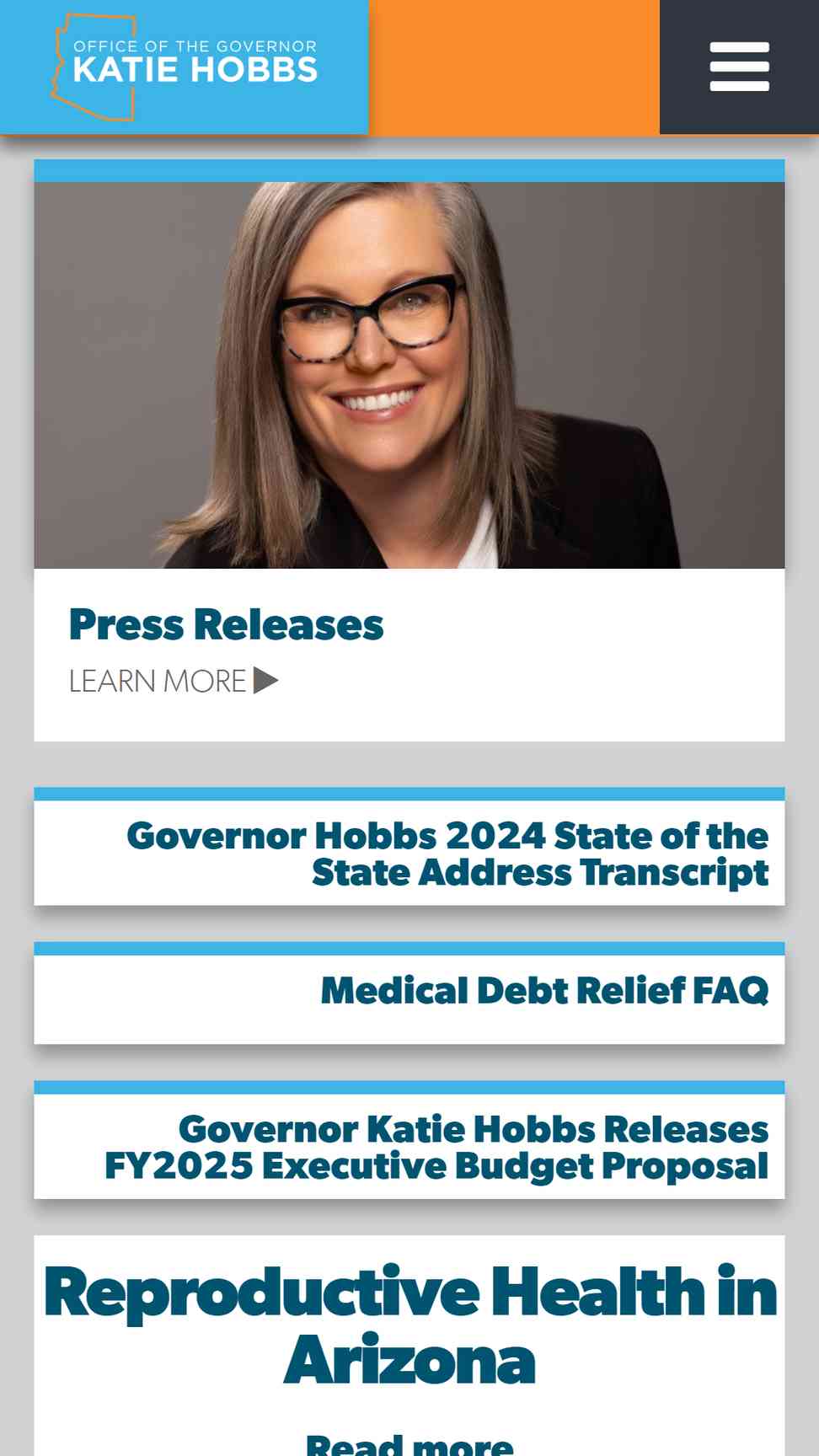Open the Governor Katie Hobbs photo card
819x1456 pixels.
[x=409, y=375]
